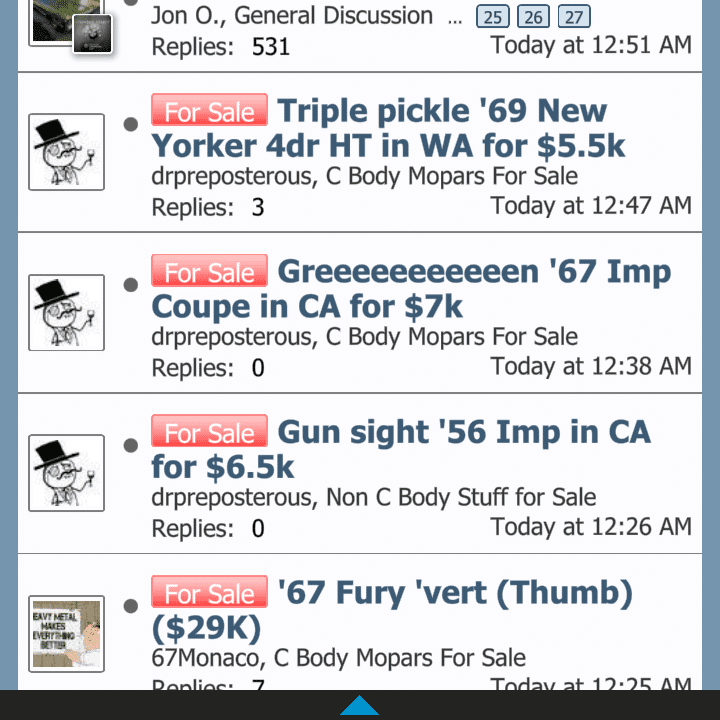
Task: View 67Monaco's avatar on the Fury thread
Action: (x=66, y=634)
